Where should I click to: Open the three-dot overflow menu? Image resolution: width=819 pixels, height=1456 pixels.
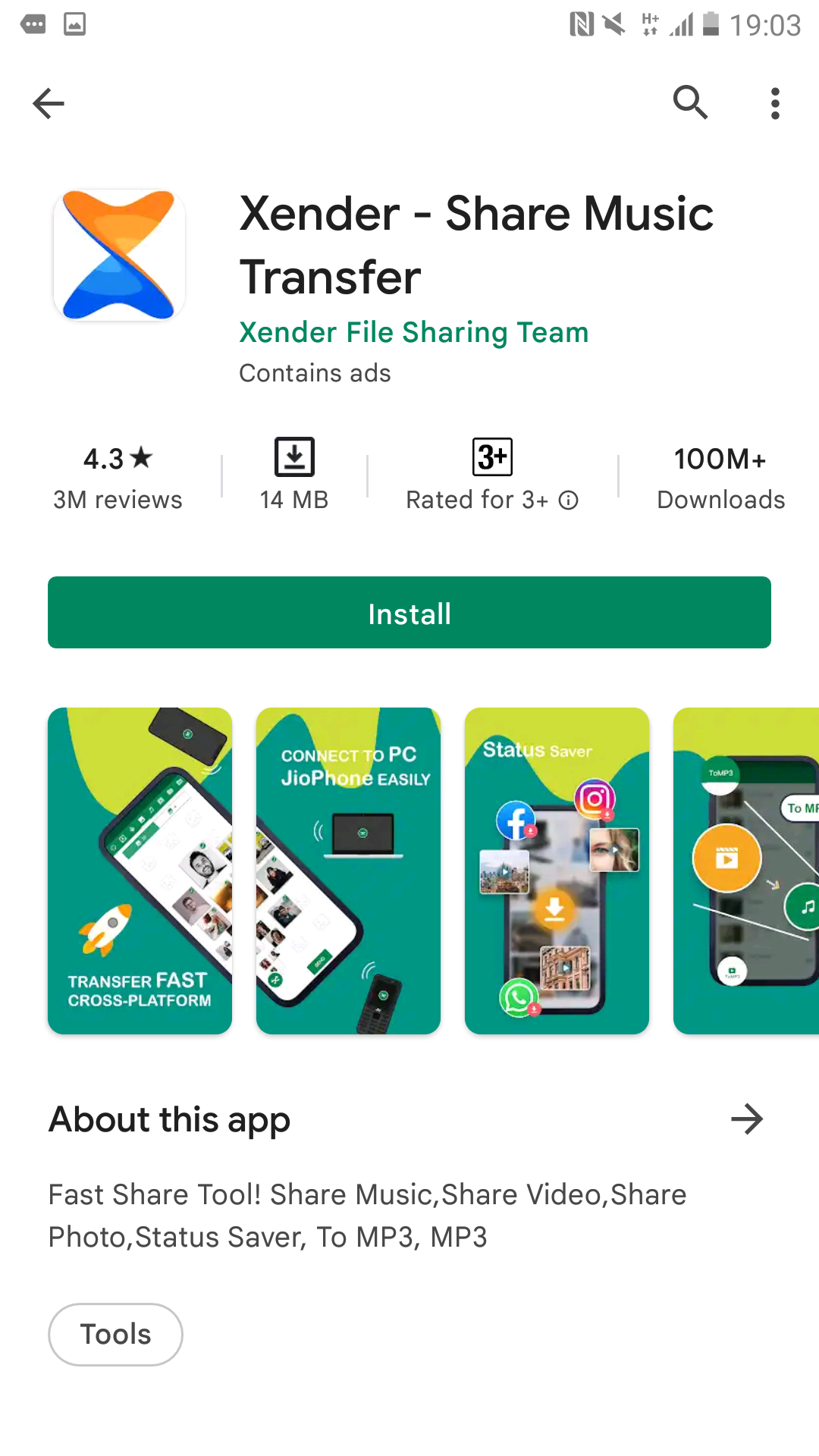click(774, 103)
